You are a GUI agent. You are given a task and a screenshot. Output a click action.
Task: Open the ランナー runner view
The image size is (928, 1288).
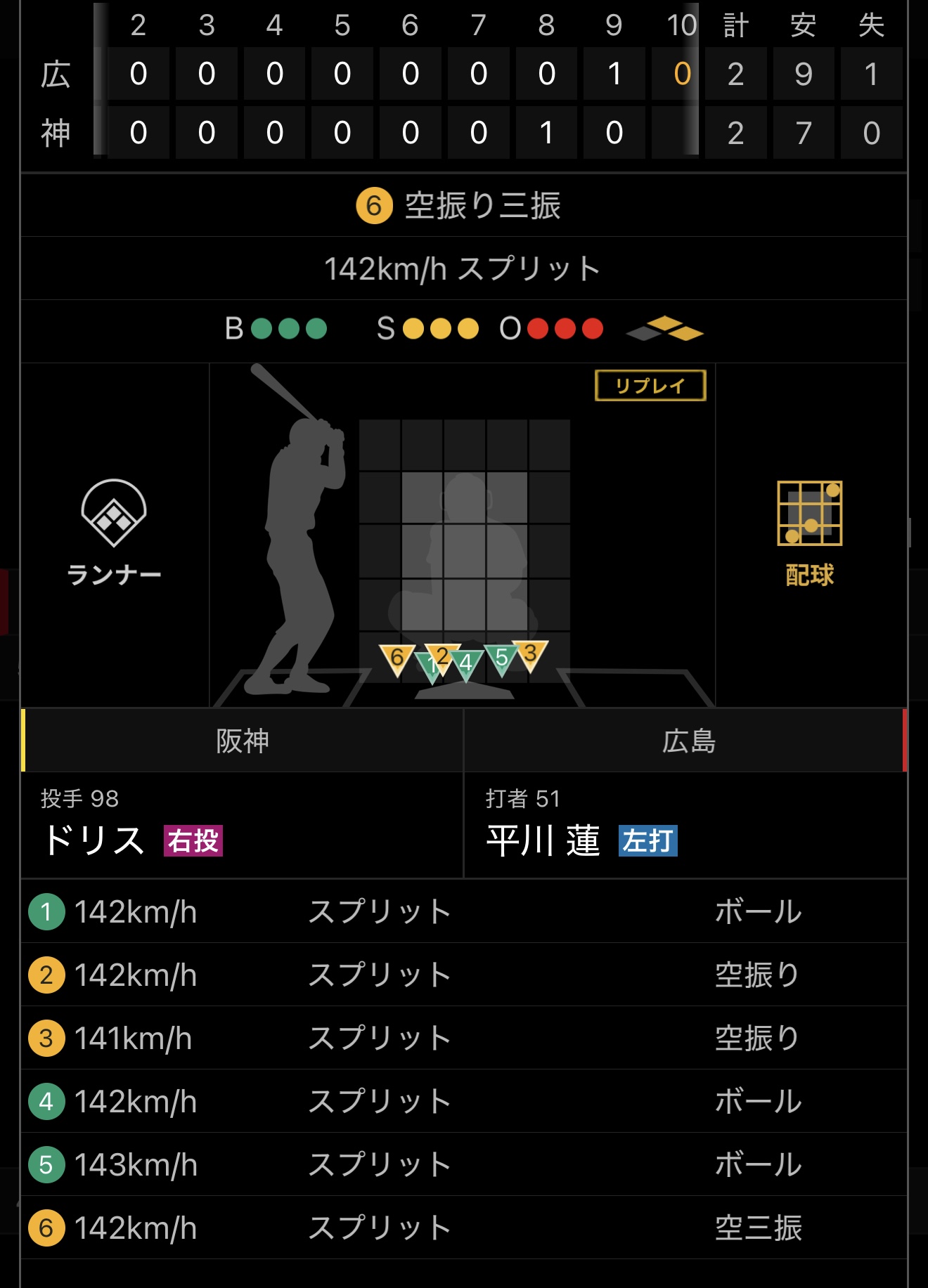[x=114, y=532]
